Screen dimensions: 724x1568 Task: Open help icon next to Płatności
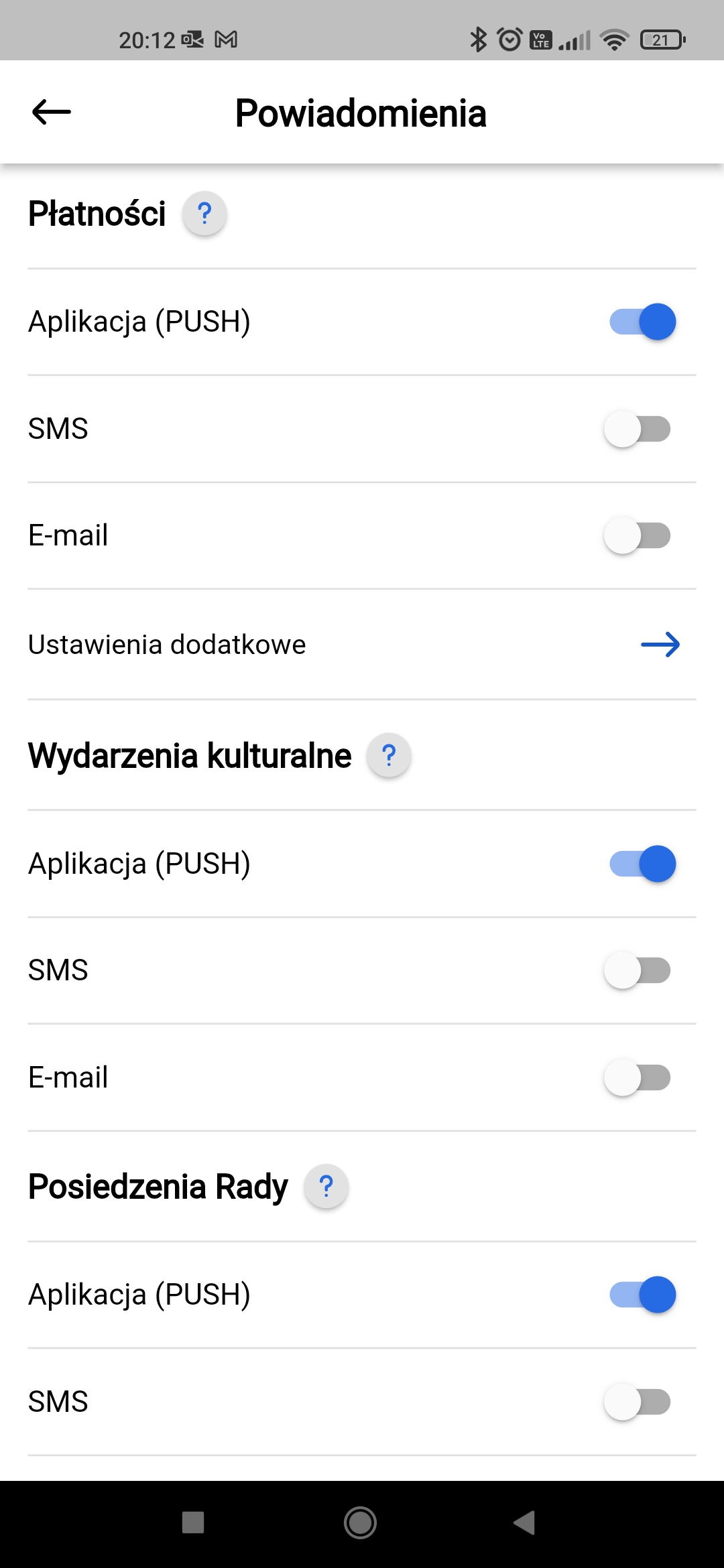pyautogui.click(x=204, y=214)
